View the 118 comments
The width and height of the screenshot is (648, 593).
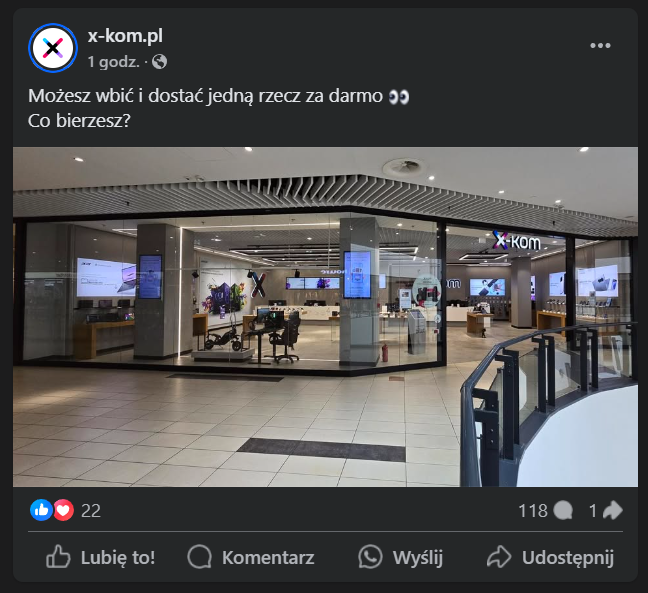(545, 511)
